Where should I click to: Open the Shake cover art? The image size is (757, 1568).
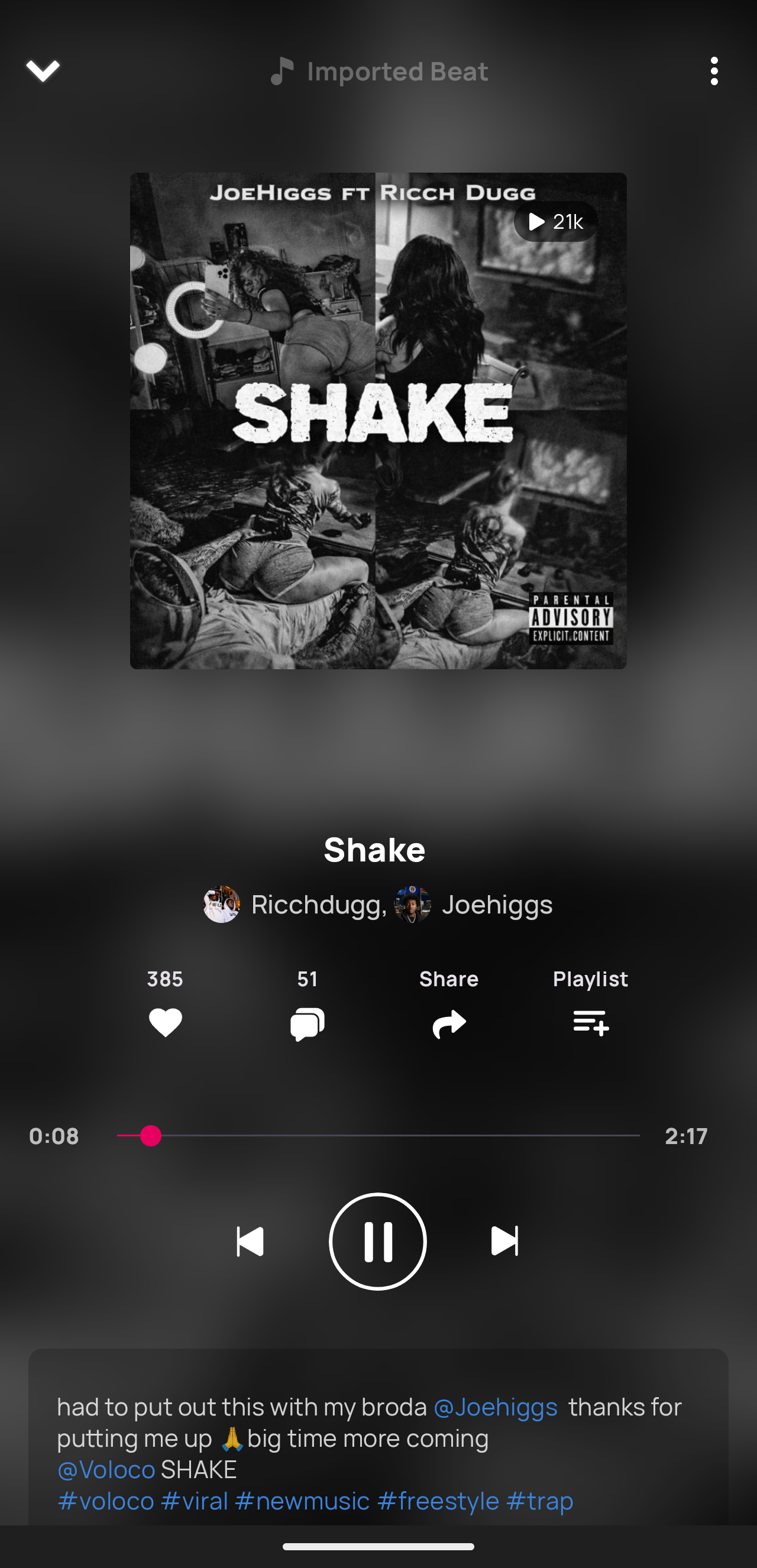click(x=378, y=420)
